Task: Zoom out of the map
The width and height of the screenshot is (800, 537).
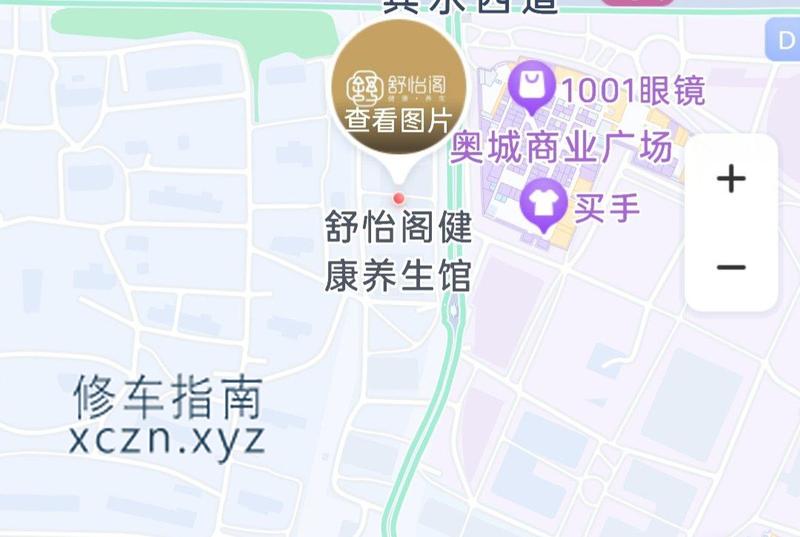Action: [x=731, y=267]
